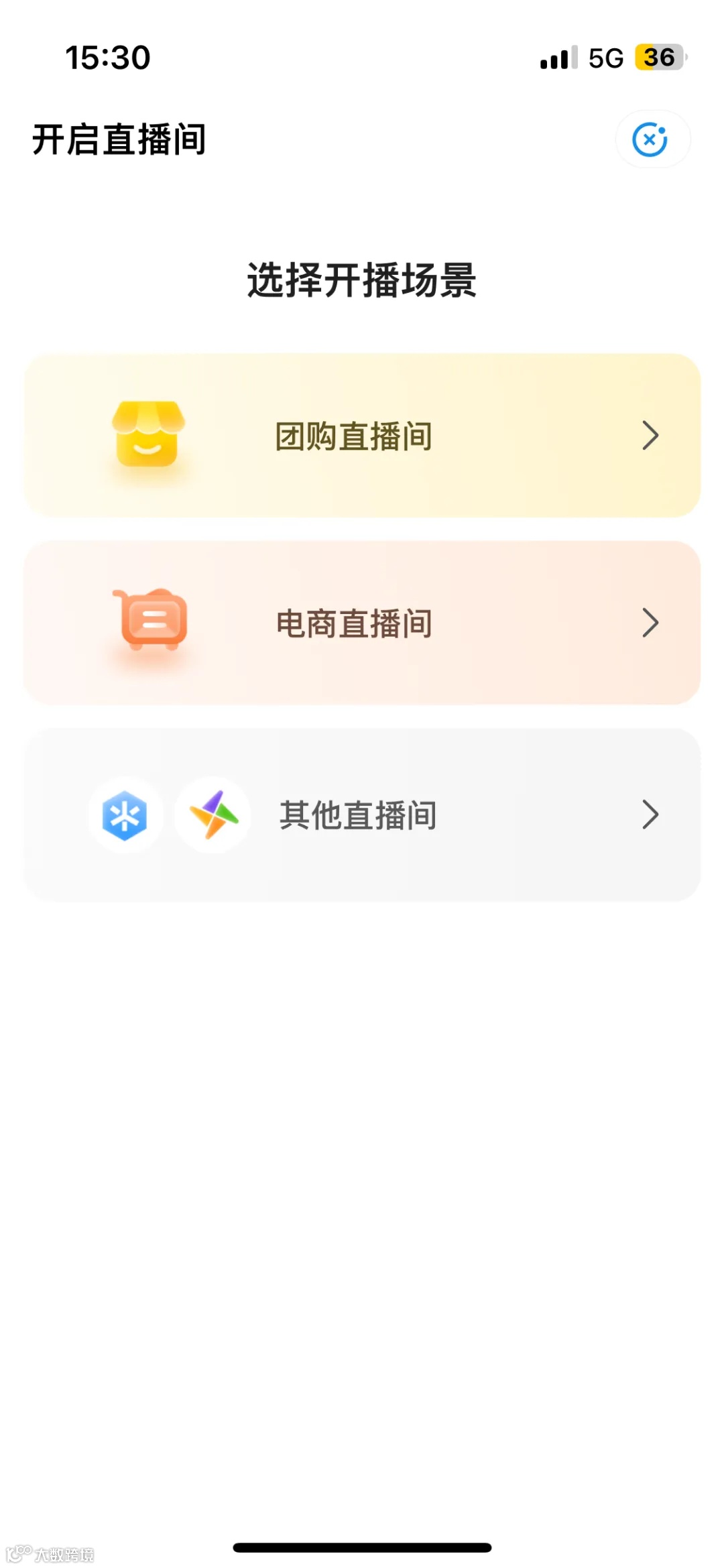Image resolution: width=724 pixels, height=1568 pixels.
Task: Select 团购直播间 scenario
Action: click(x=362, y=436)
